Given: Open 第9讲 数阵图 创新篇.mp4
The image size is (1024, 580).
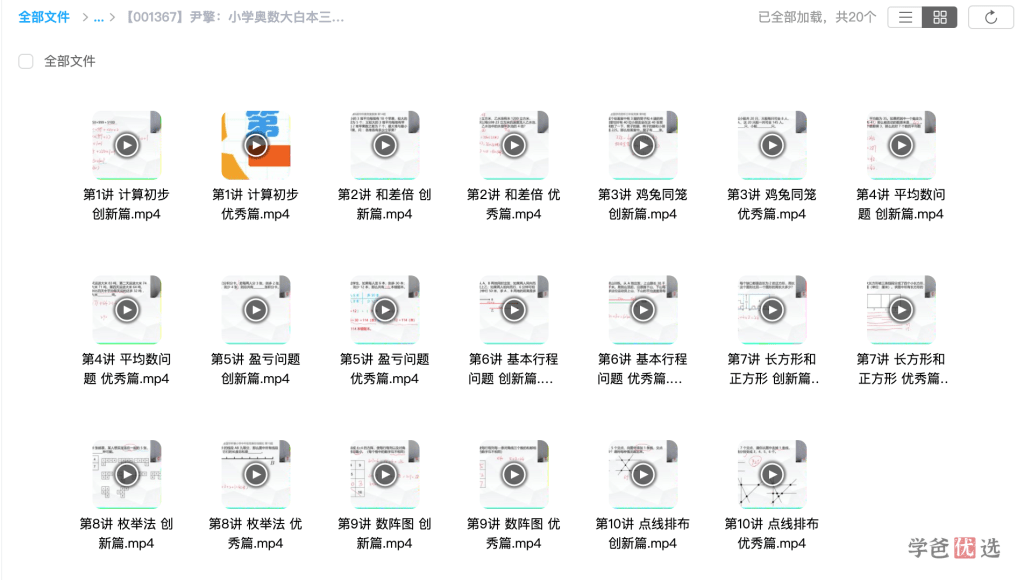Looking at the screenshot, I should pos(385,475).
